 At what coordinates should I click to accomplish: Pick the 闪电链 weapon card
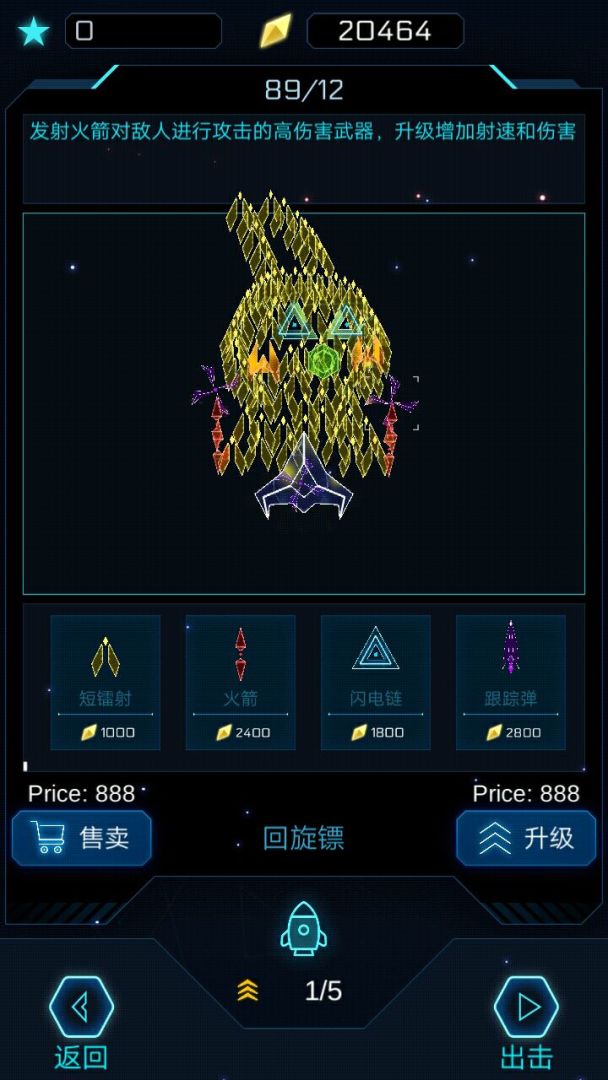375,682
